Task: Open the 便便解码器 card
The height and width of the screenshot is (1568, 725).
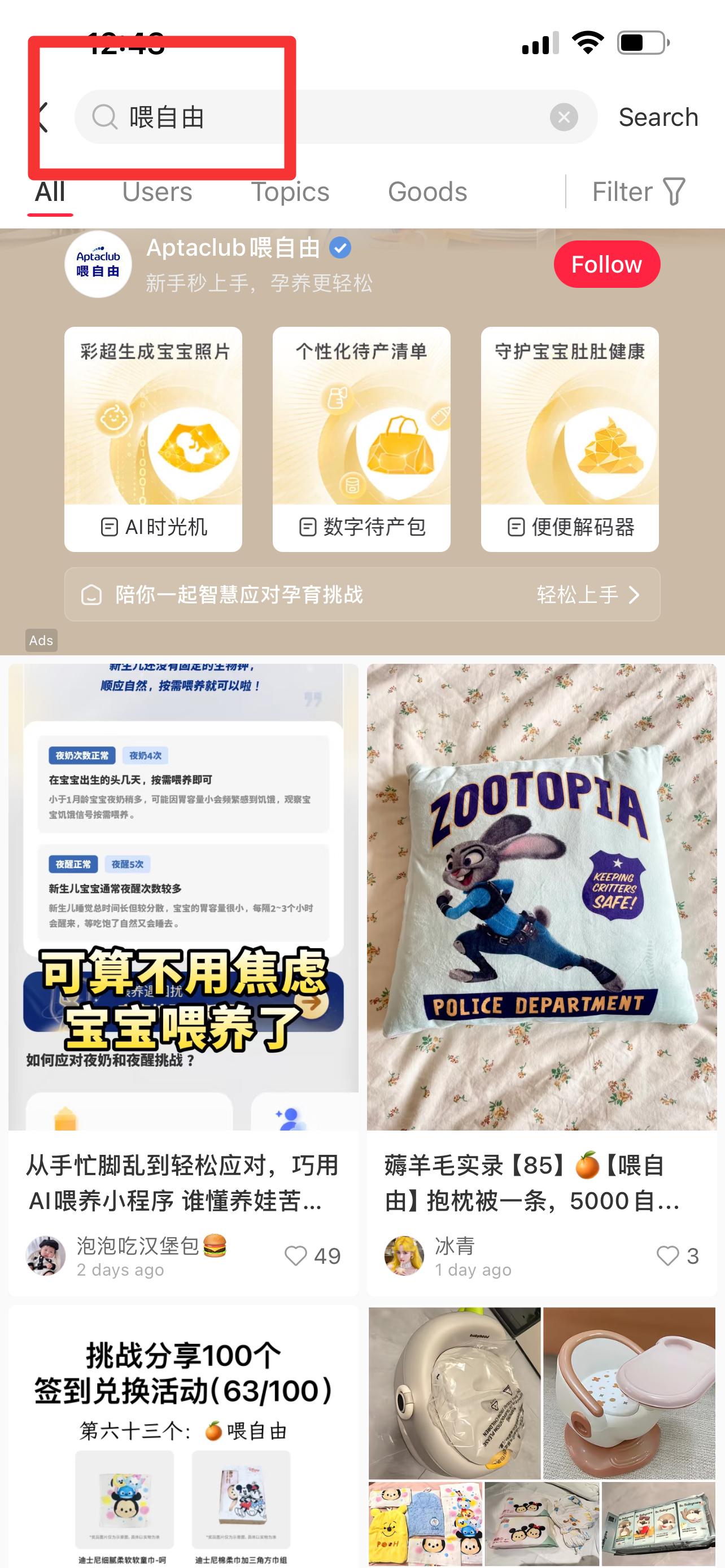Action: [570, 439]
